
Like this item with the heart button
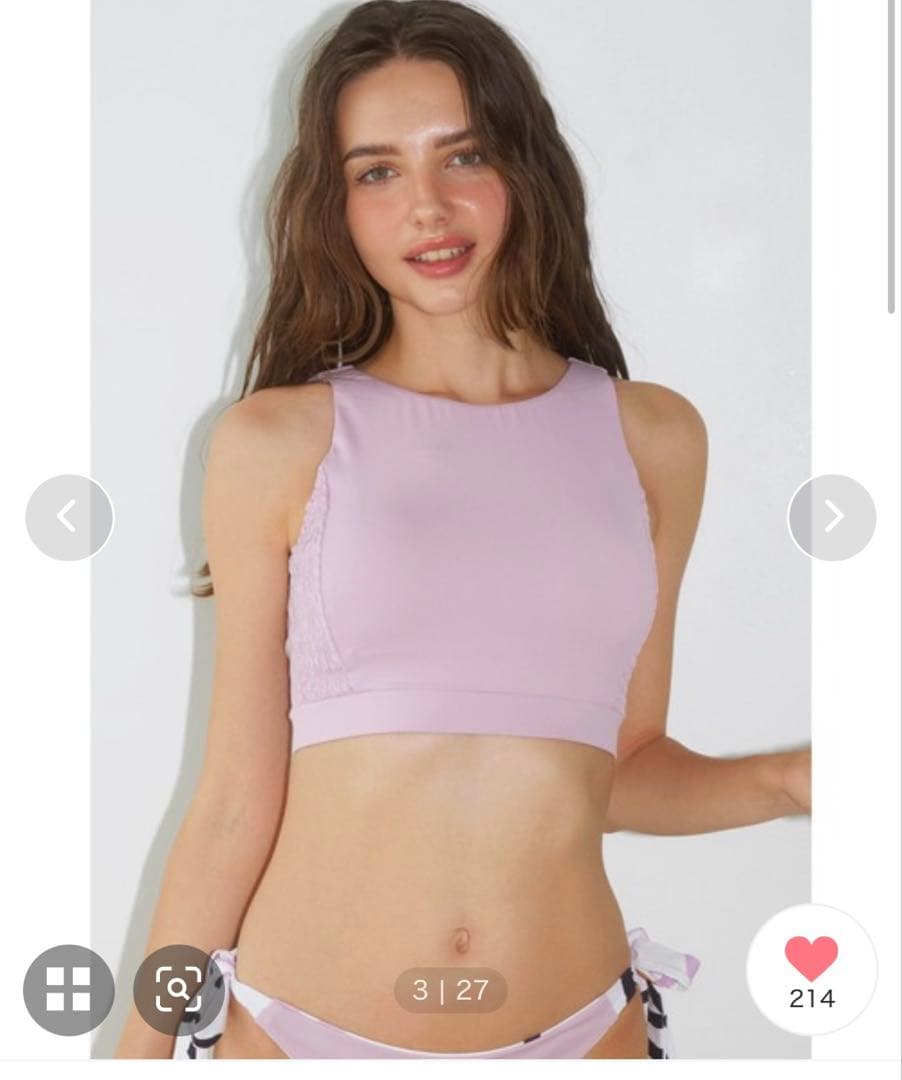pos(811,960)
